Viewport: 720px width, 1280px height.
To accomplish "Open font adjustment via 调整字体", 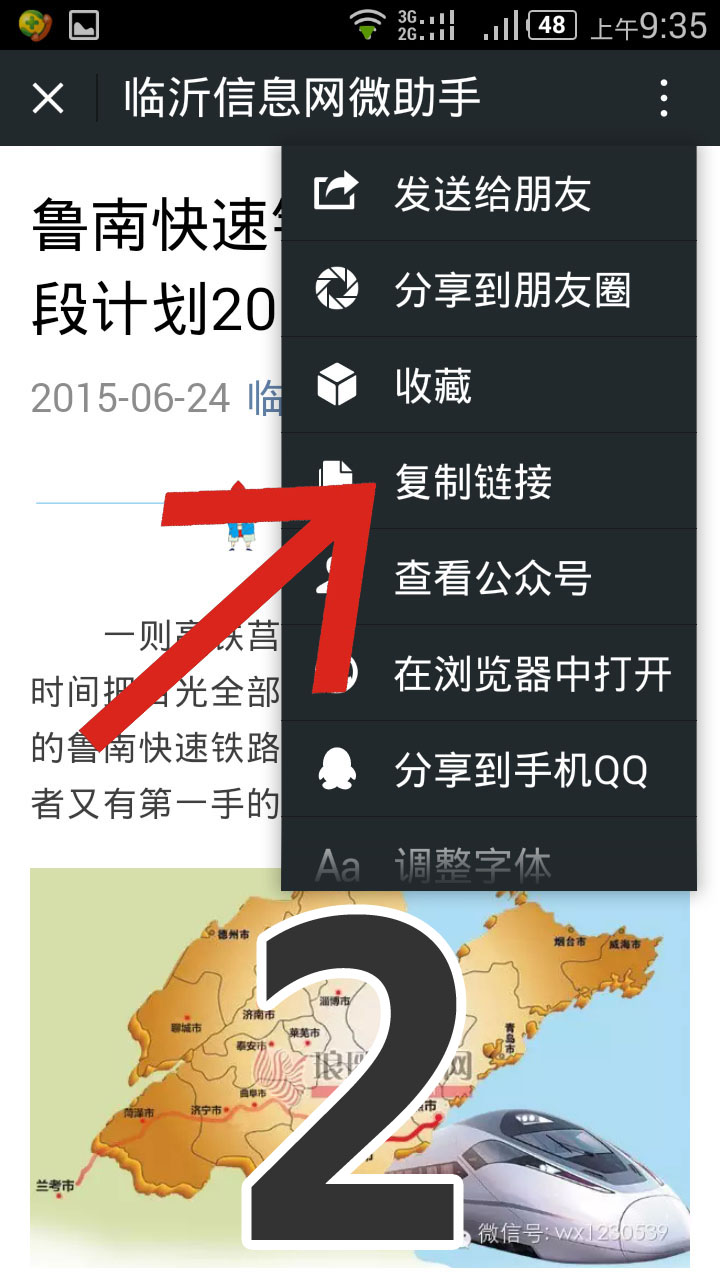I will click(x=490, y=860).
